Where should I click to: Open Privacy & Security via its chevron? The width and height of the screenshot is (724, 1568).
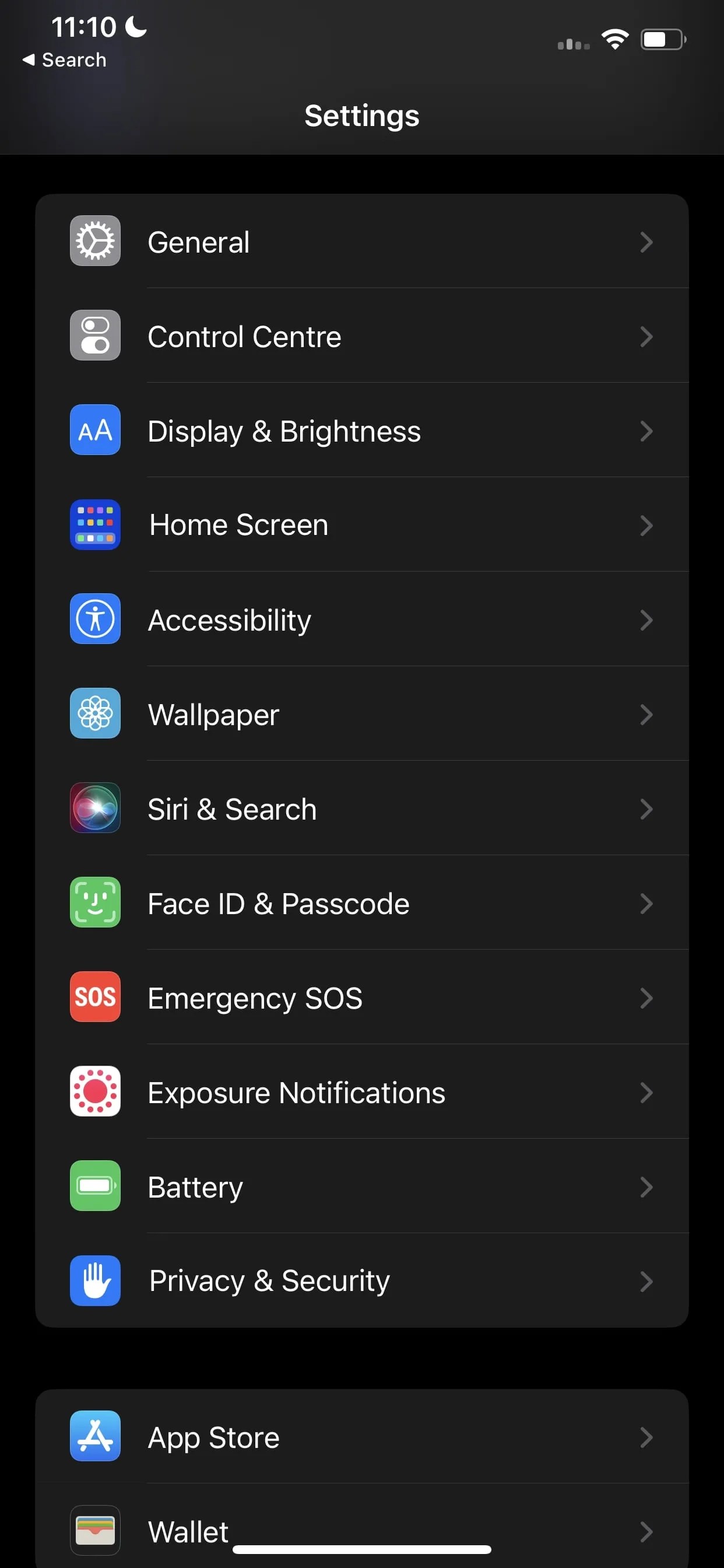(646, 1282)
